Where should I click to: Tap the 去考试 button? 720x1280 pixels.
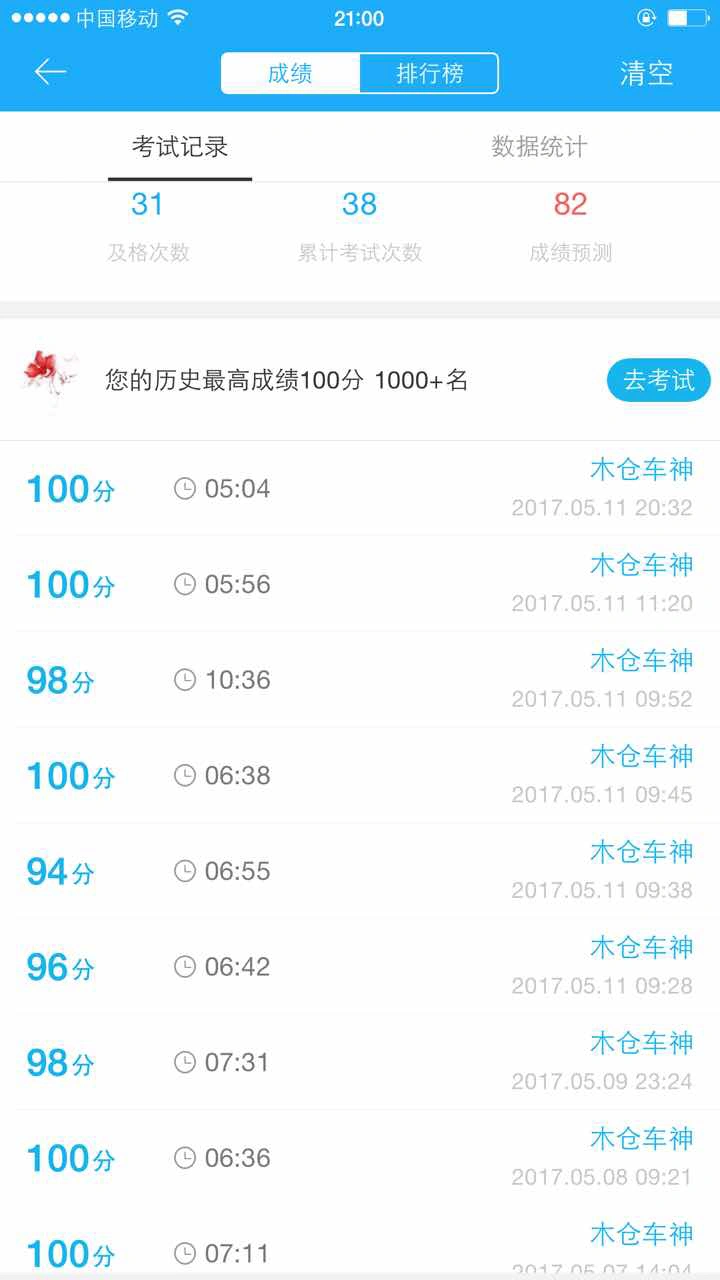tap(658, 380)
